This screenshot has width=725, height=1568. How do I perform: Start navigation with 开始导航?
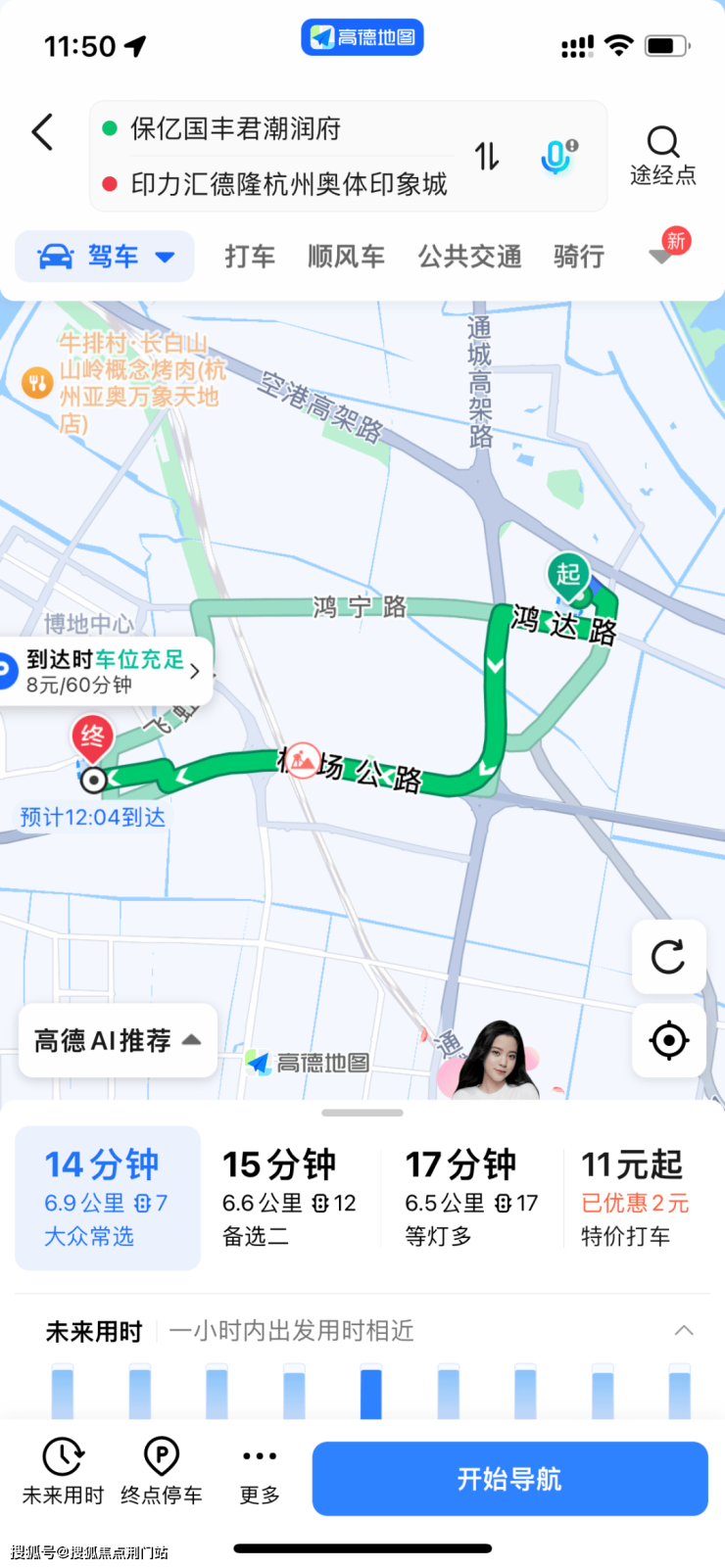509,1479
